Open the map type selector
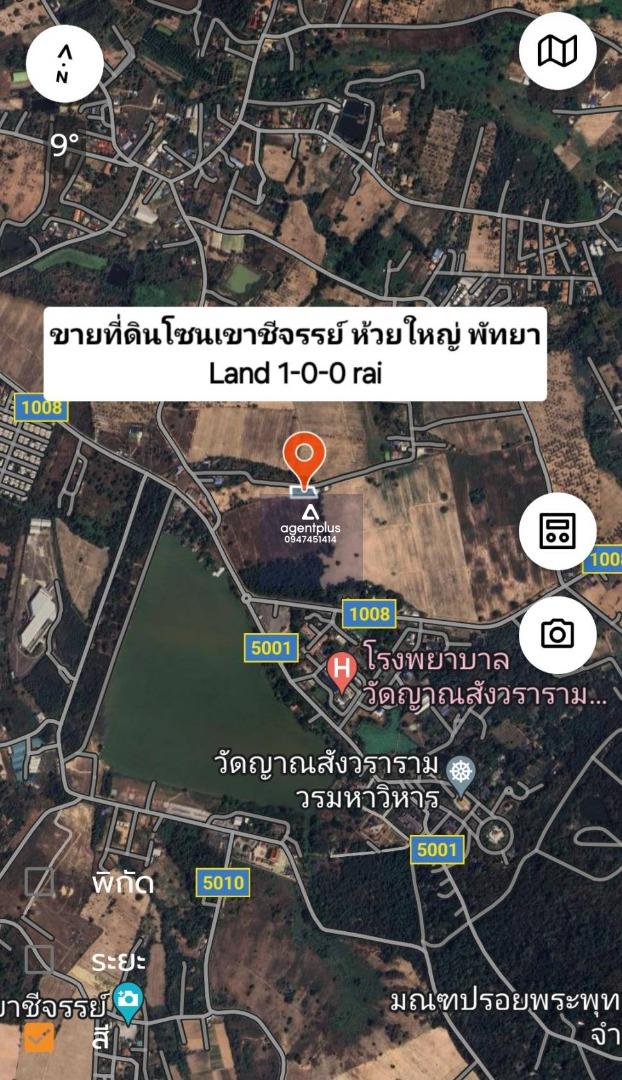Image resolution: width=622 pixels, height=1080 pixels. (557, 51)
